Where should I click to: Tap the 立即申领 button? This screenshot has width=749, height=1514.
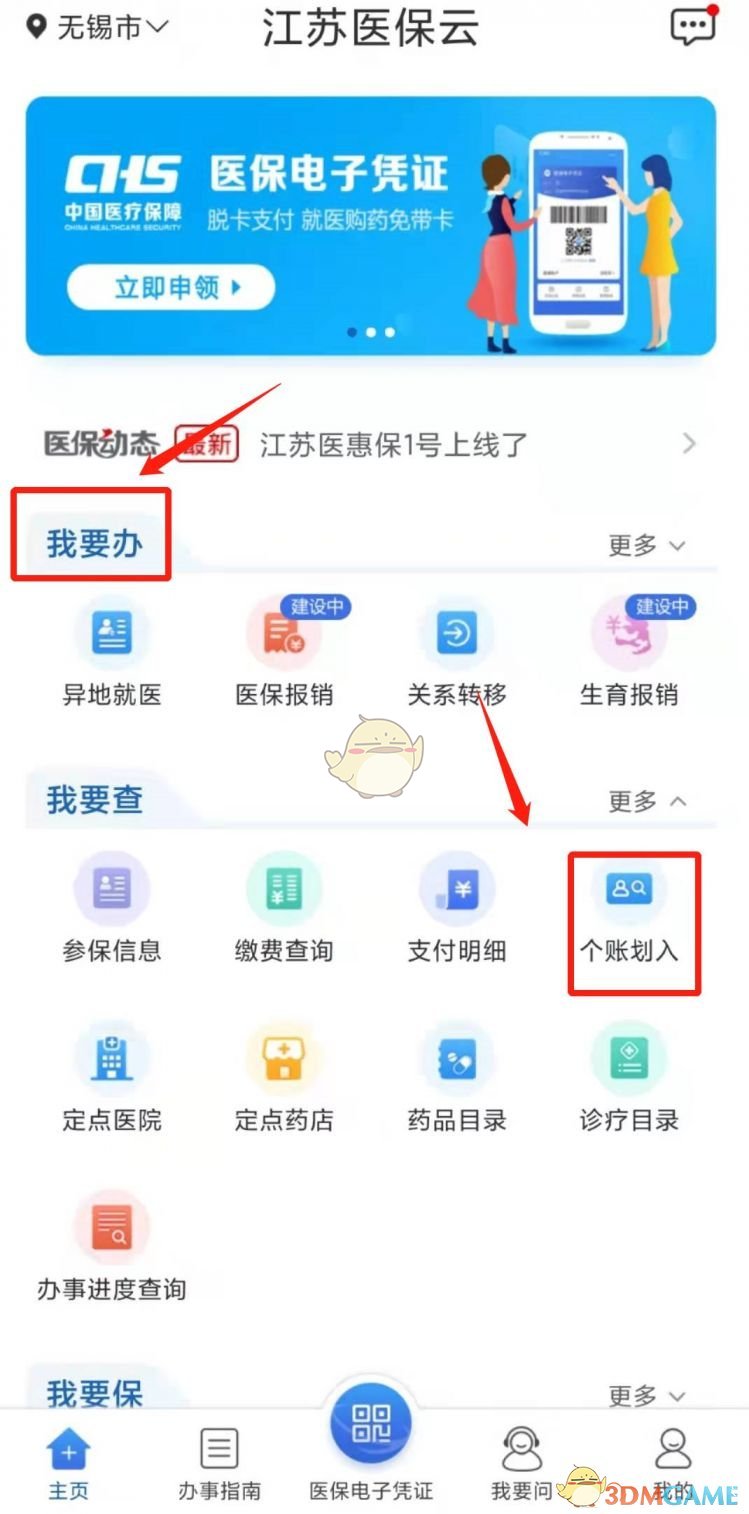(170, 288)
